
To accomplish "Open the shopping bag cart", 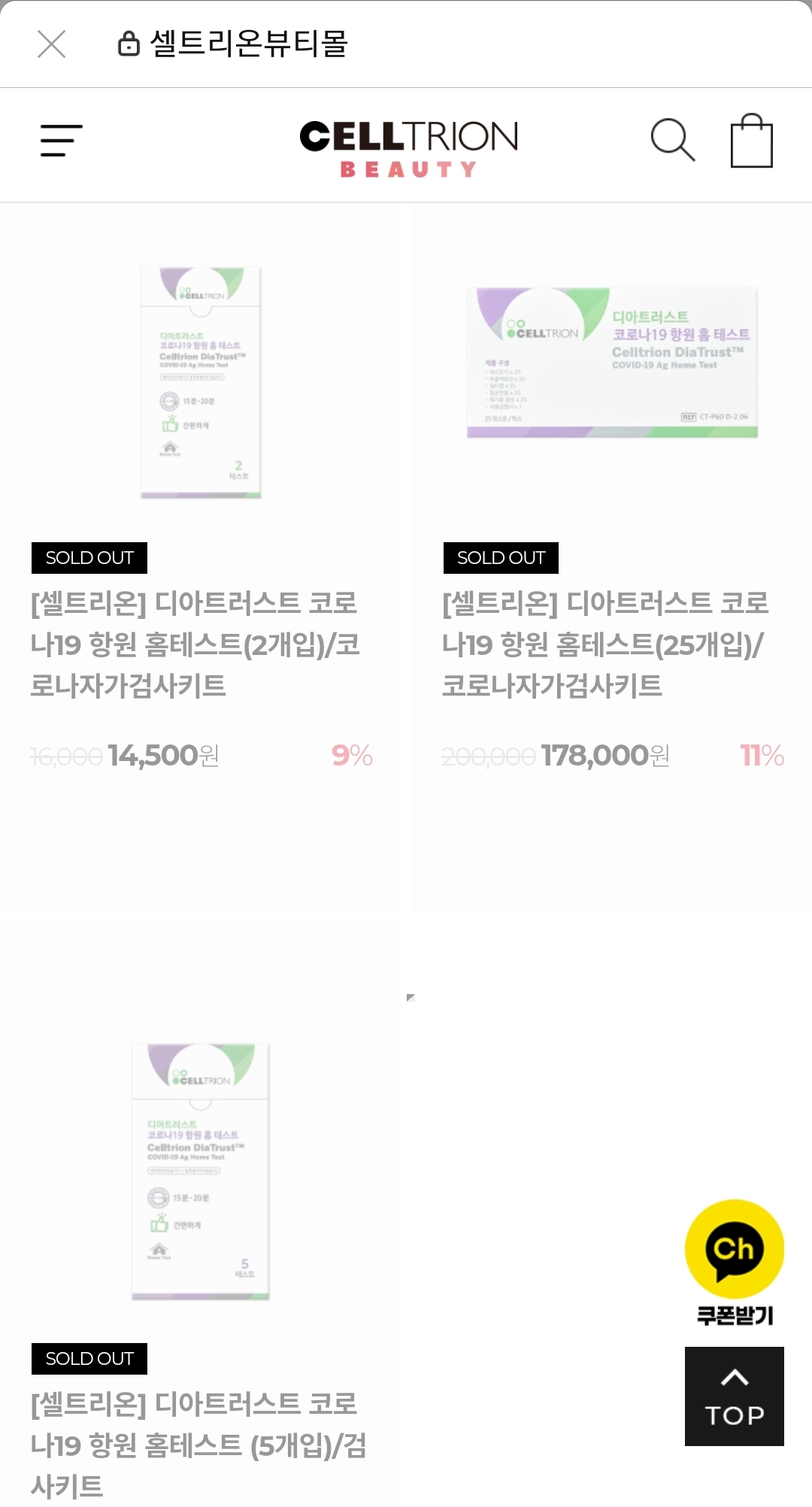I will [751, 141].
